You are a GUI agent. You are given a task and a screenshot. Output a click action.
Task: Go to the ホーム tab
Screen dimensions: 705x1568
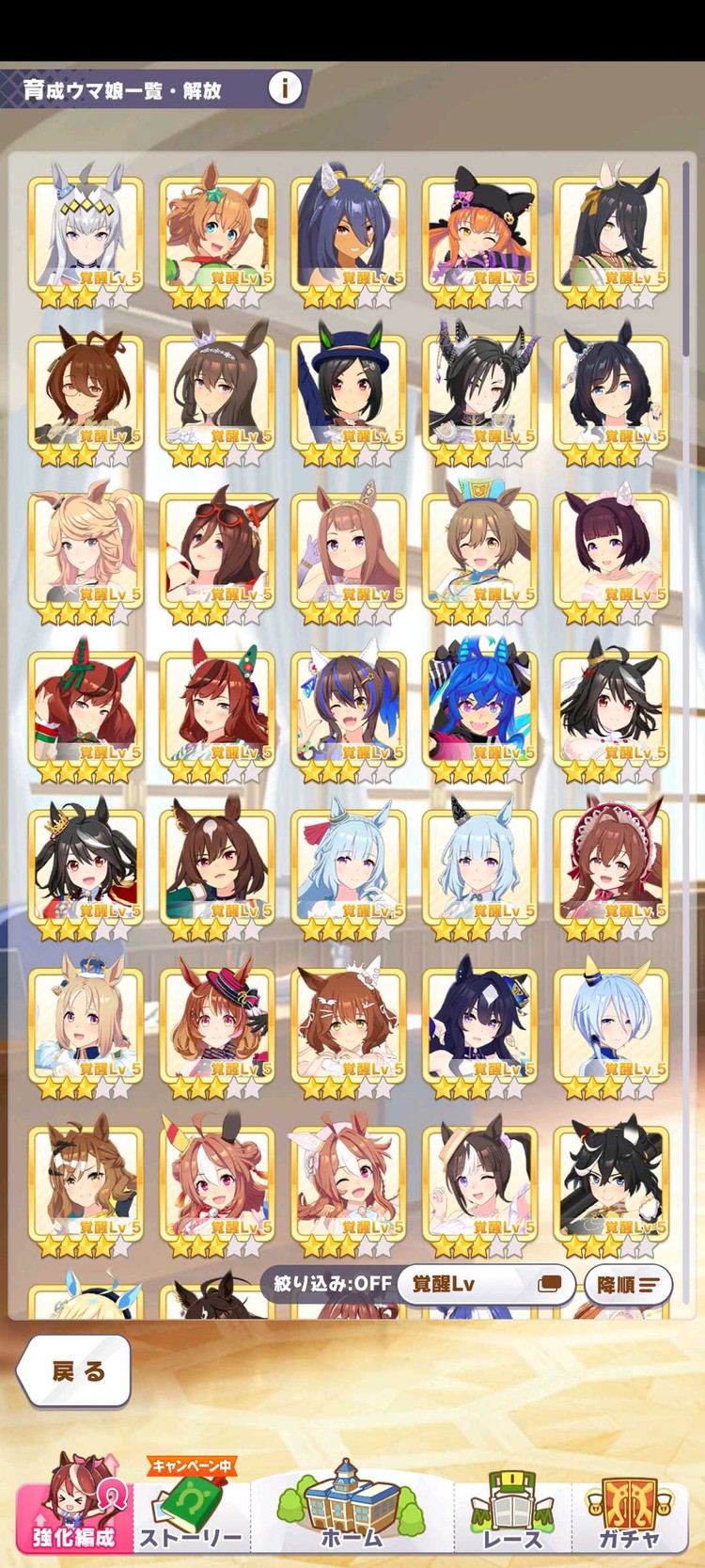tap(352, 1507)
